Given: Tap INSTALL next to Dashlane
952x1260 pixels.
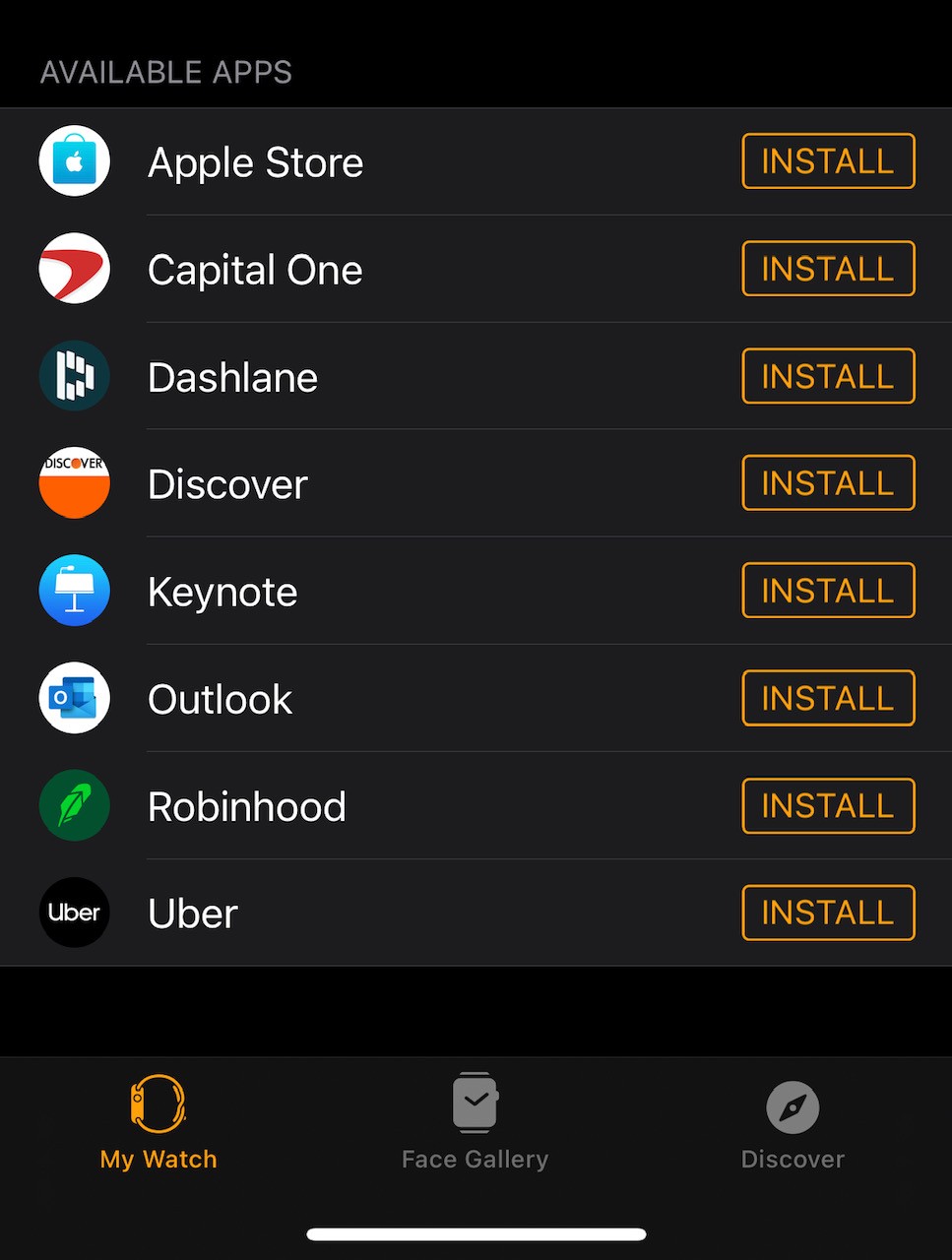Looking at the screenshot, I should [x=828, y=376].
